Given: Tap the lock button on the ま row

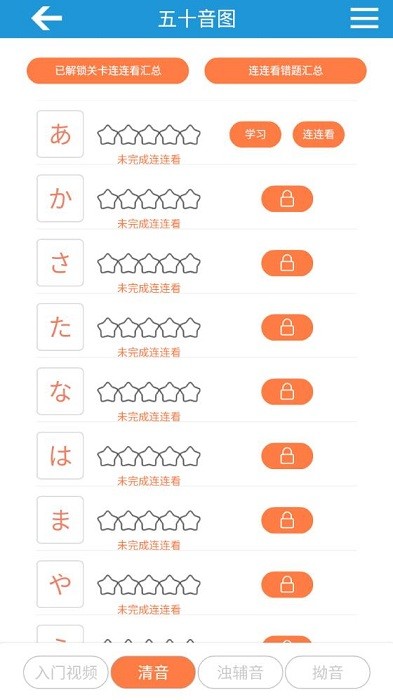Looking at the screenshot, I should point(287,520).
